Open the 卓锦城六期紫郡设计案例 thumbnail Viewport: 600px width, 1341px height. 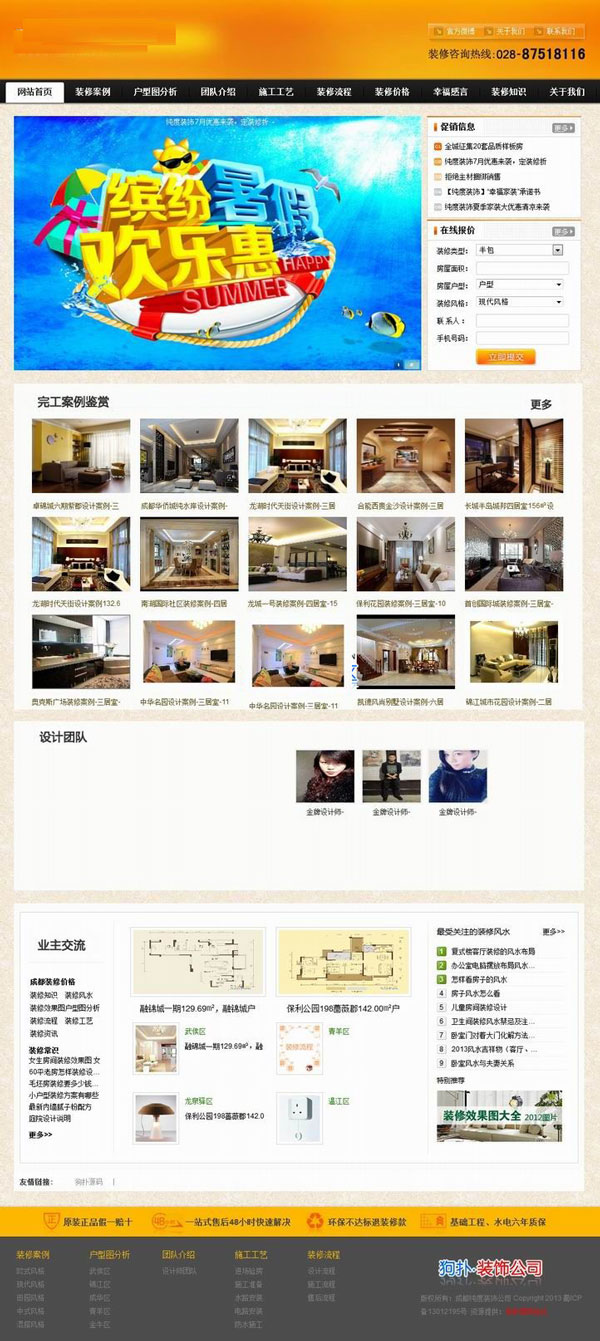[80, 455]
